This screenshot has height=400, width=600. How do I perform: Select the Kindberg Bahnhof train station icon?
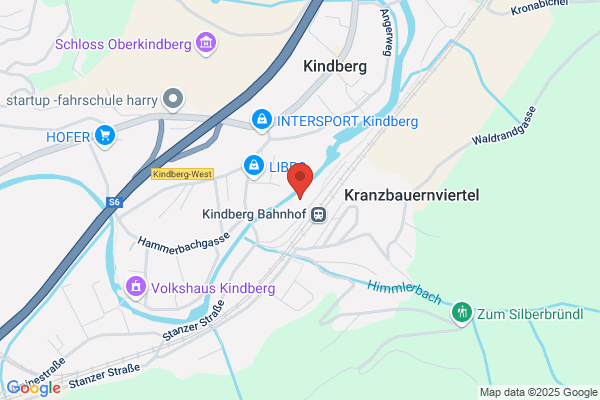coord(318,214)
